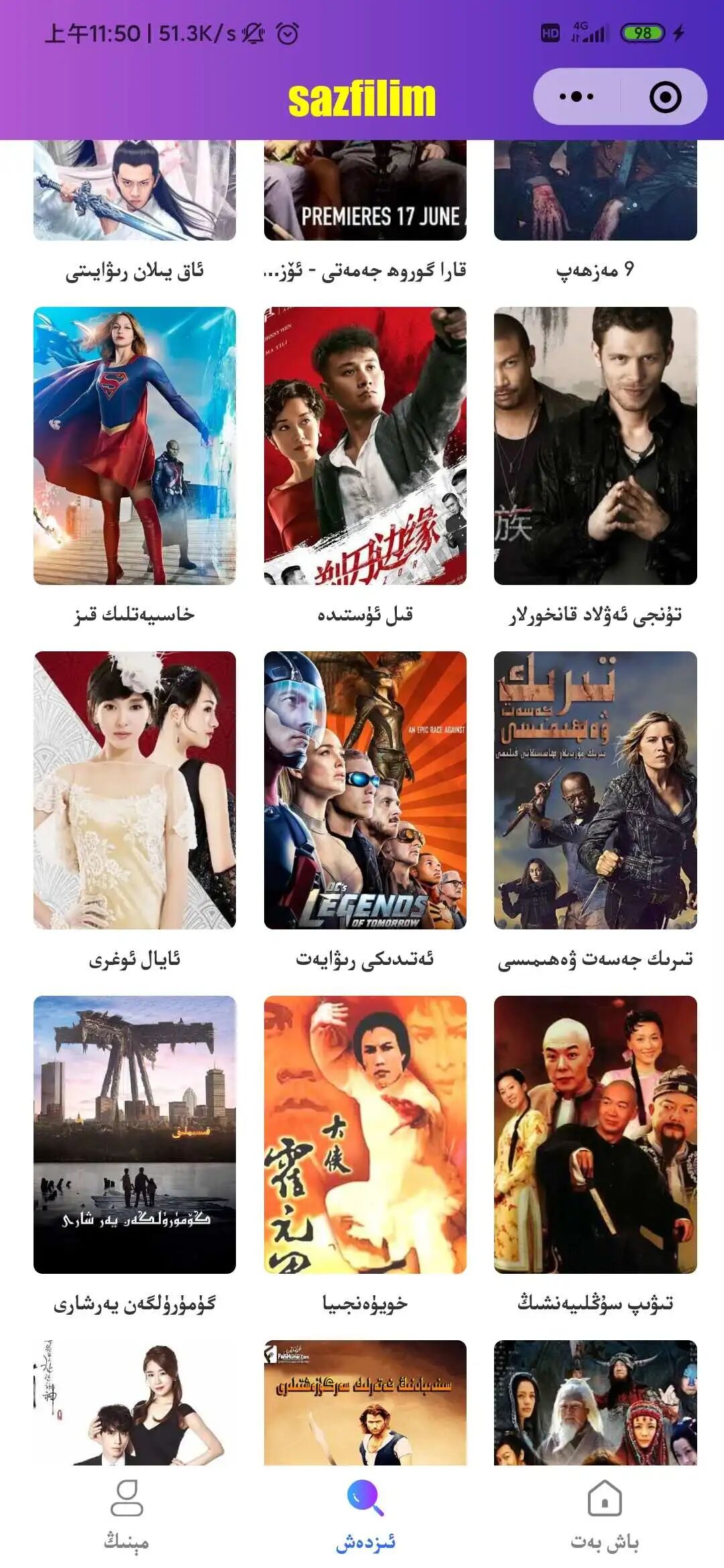Open the Premieres 17 June poster tile

point(365,191)
